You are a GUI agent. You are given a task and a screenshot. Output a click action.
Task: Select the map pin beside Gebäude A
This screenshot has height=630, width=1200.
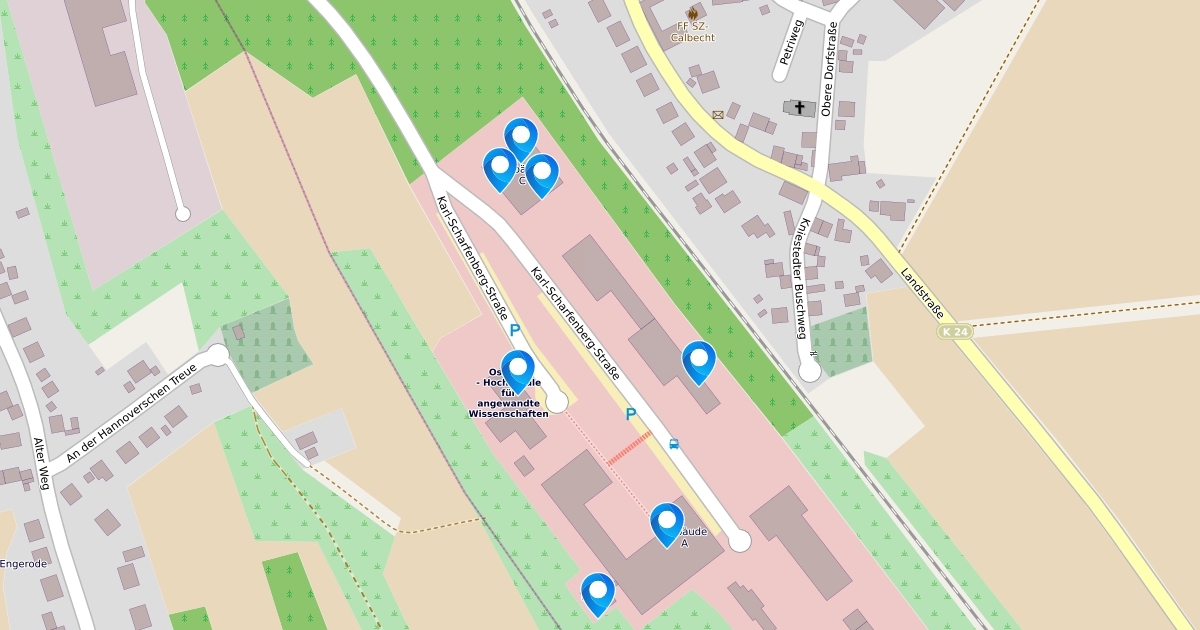tap(667, 523)
